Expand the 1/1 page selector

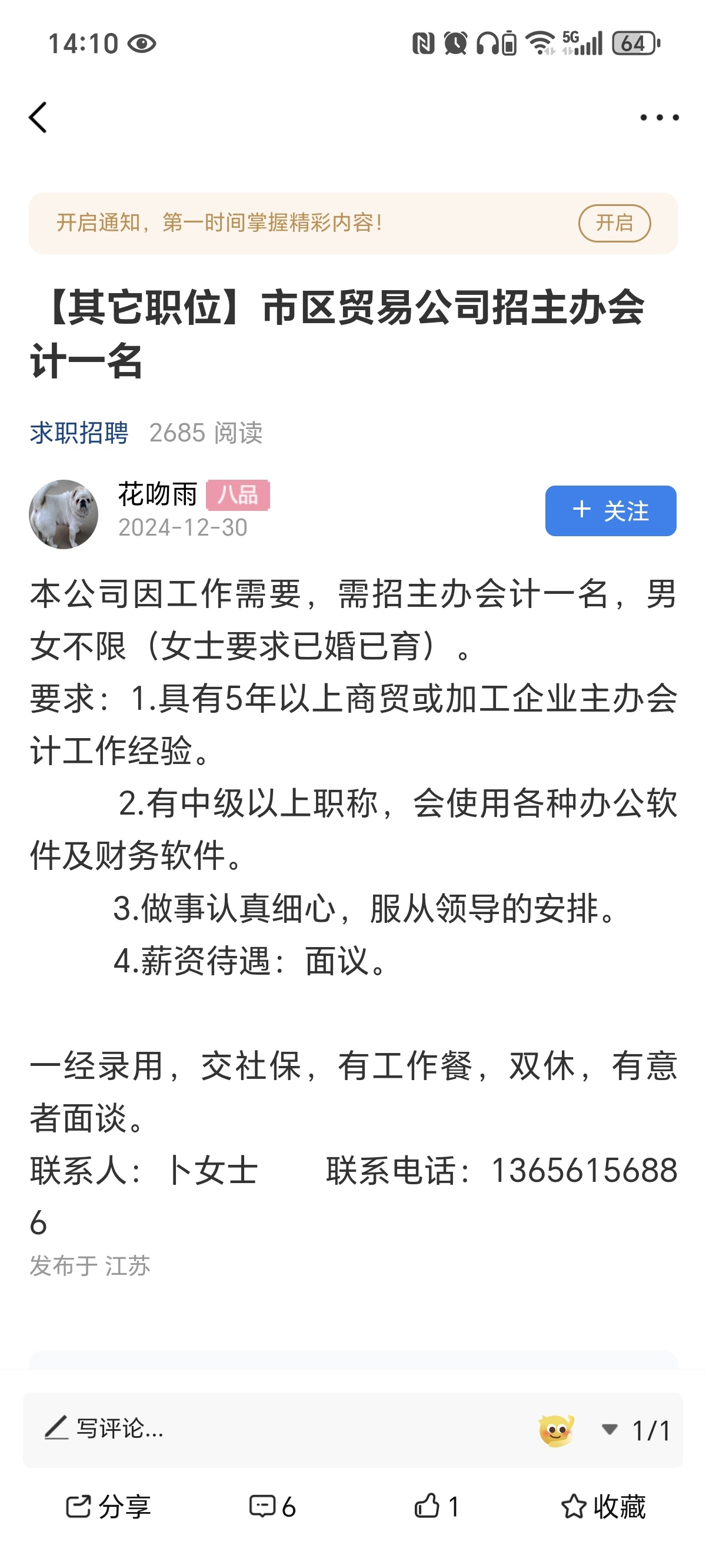click(x=637, y=1430)
